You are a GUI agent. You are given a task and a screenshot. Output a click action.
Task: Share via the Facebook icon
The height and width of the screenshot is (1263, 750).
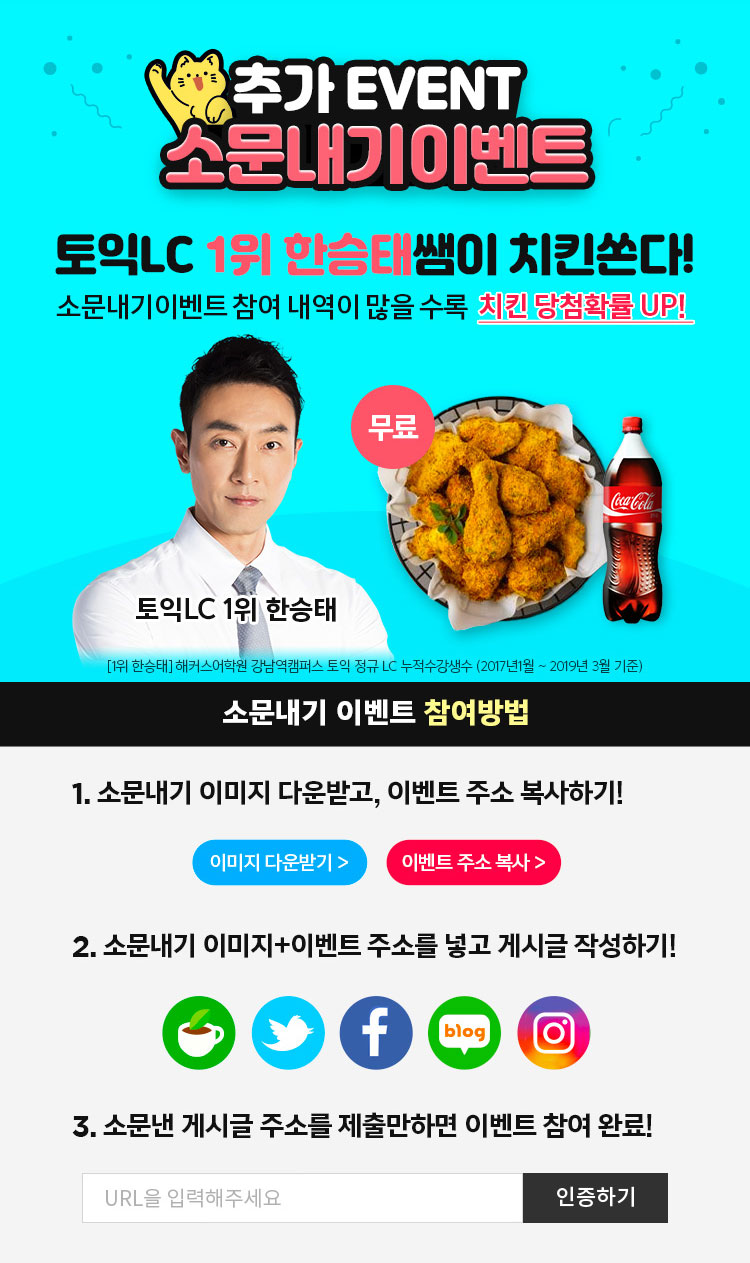click(x=376, y=1033)
